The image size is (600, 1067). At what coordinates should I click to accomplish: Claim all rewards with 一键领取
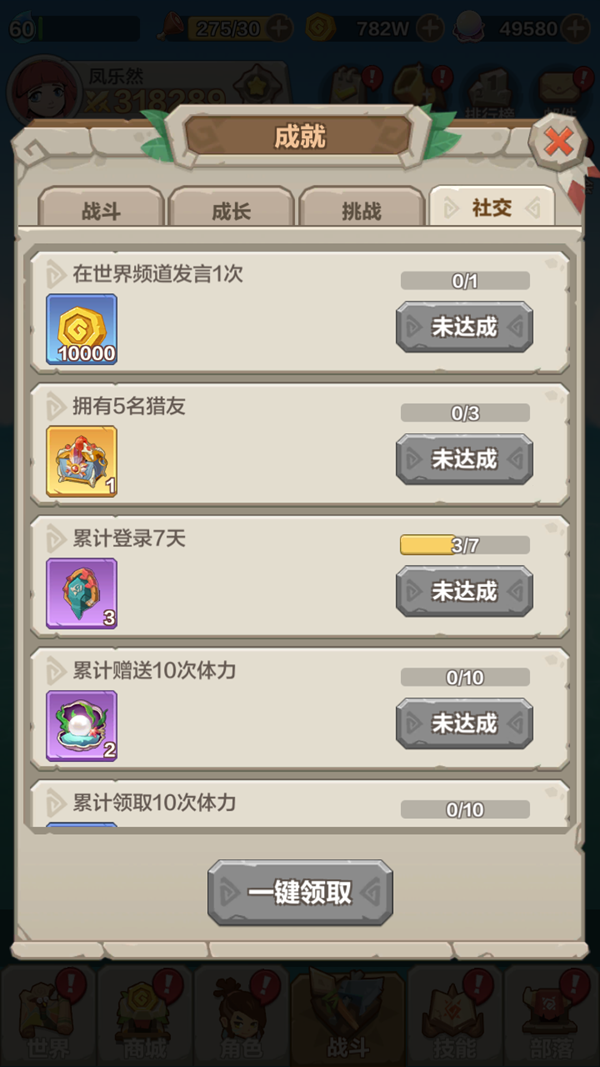pyautogui.click(x=300, y=893)
